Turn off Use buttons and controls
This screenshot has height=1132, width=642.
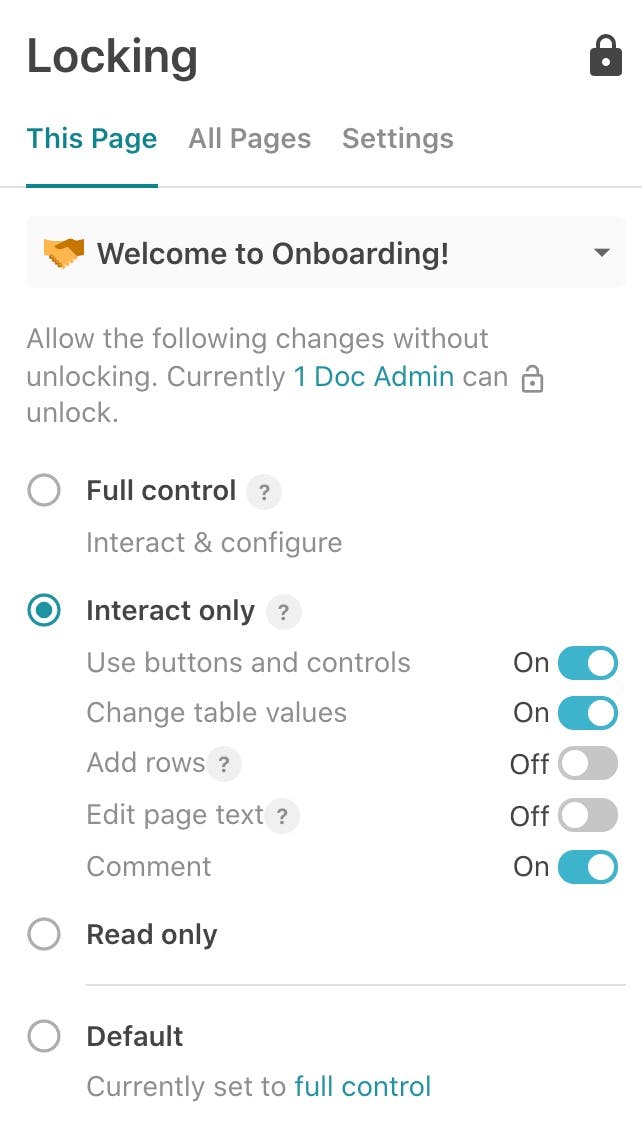point(587,663)
